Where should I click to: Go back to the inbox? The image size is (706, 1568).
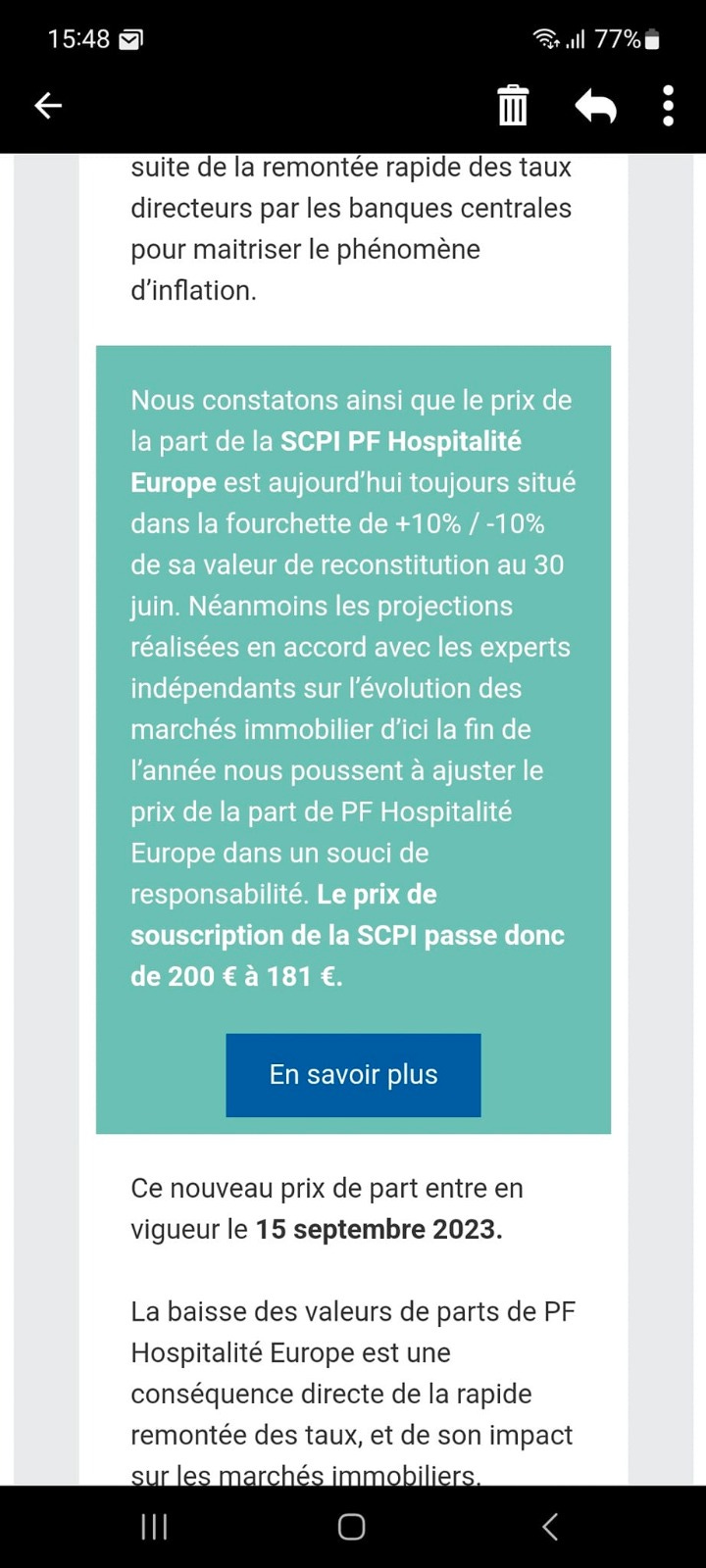[48, 106]
